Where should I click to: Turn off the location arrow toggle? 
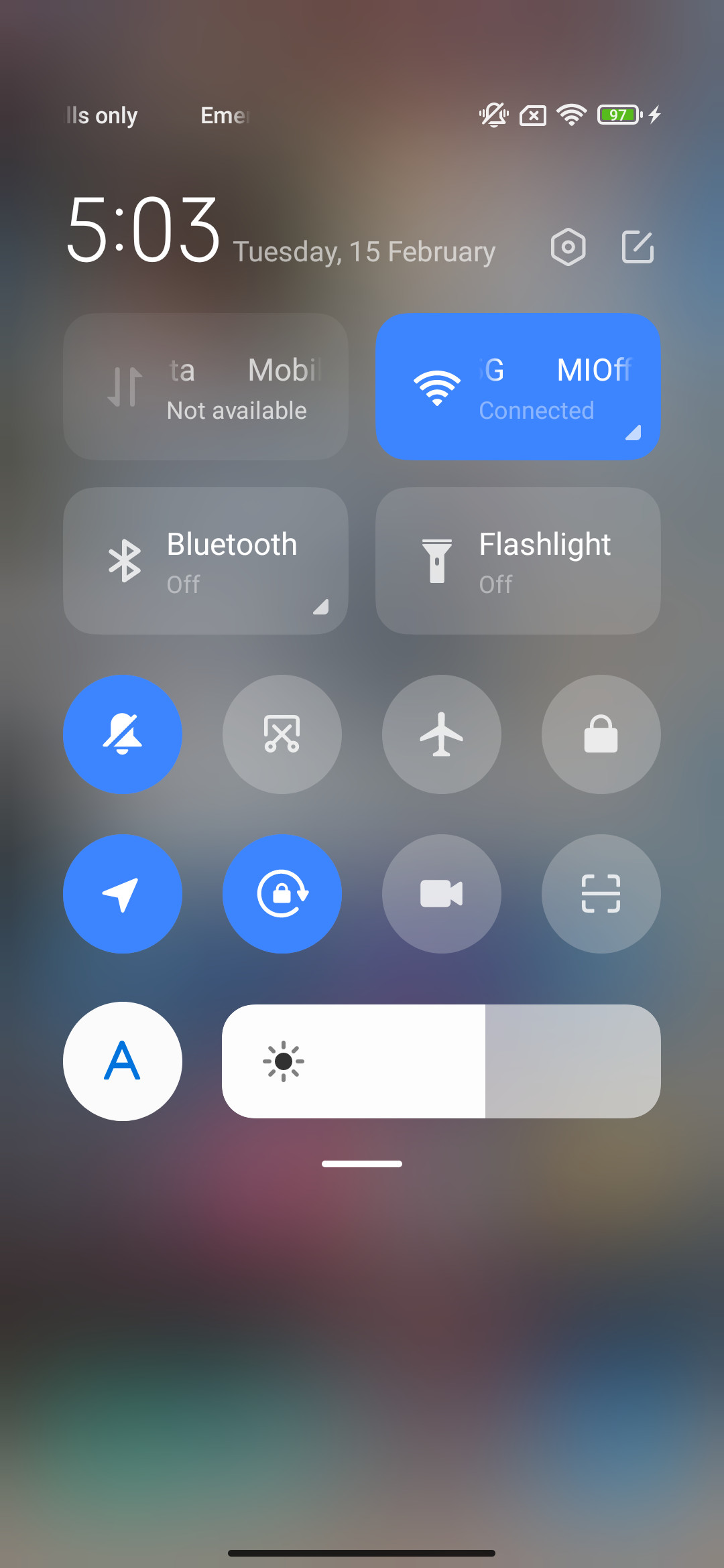(123, 894)
